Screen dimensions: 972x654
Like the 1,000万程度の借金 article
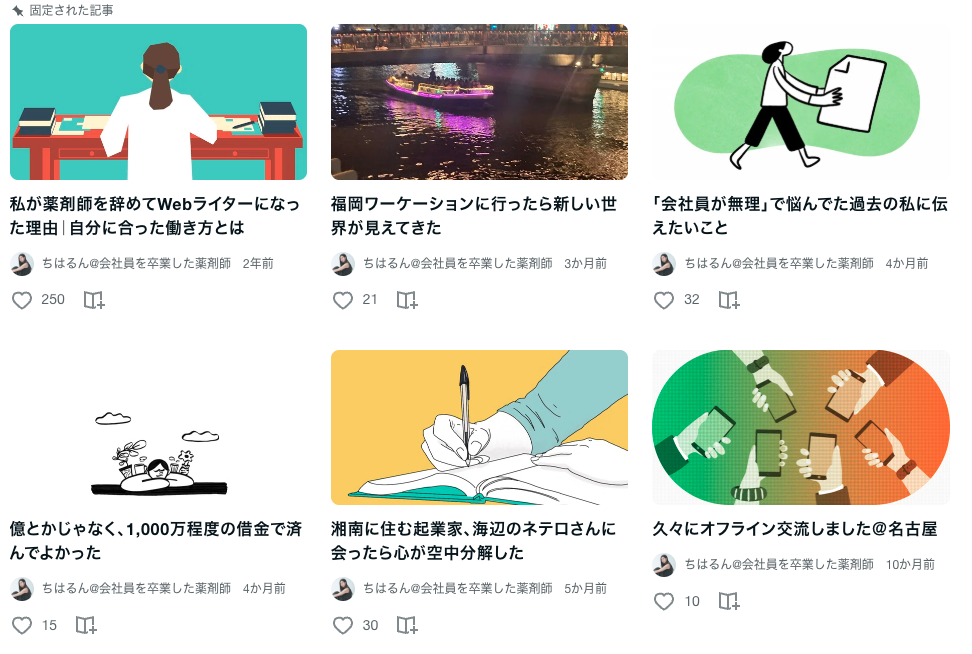tap(22, 626)
